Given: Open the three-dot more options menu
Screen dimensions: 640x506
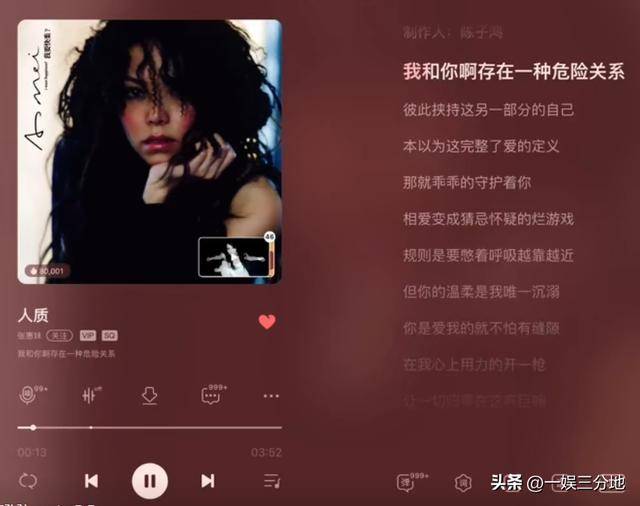Looking at the screenshot, I should 271,396.
